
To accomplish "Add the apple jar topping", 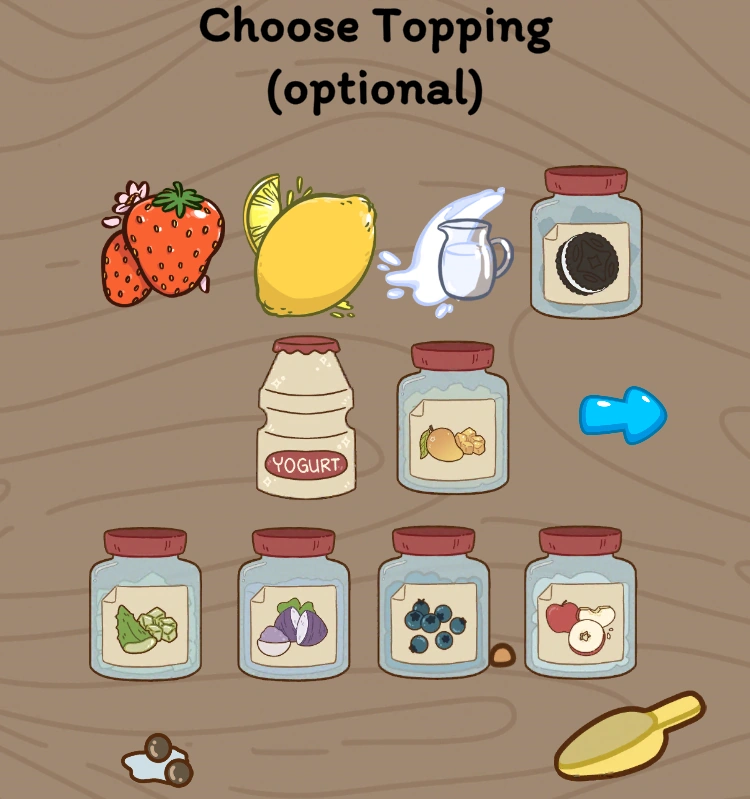I will tap(580, 606).
